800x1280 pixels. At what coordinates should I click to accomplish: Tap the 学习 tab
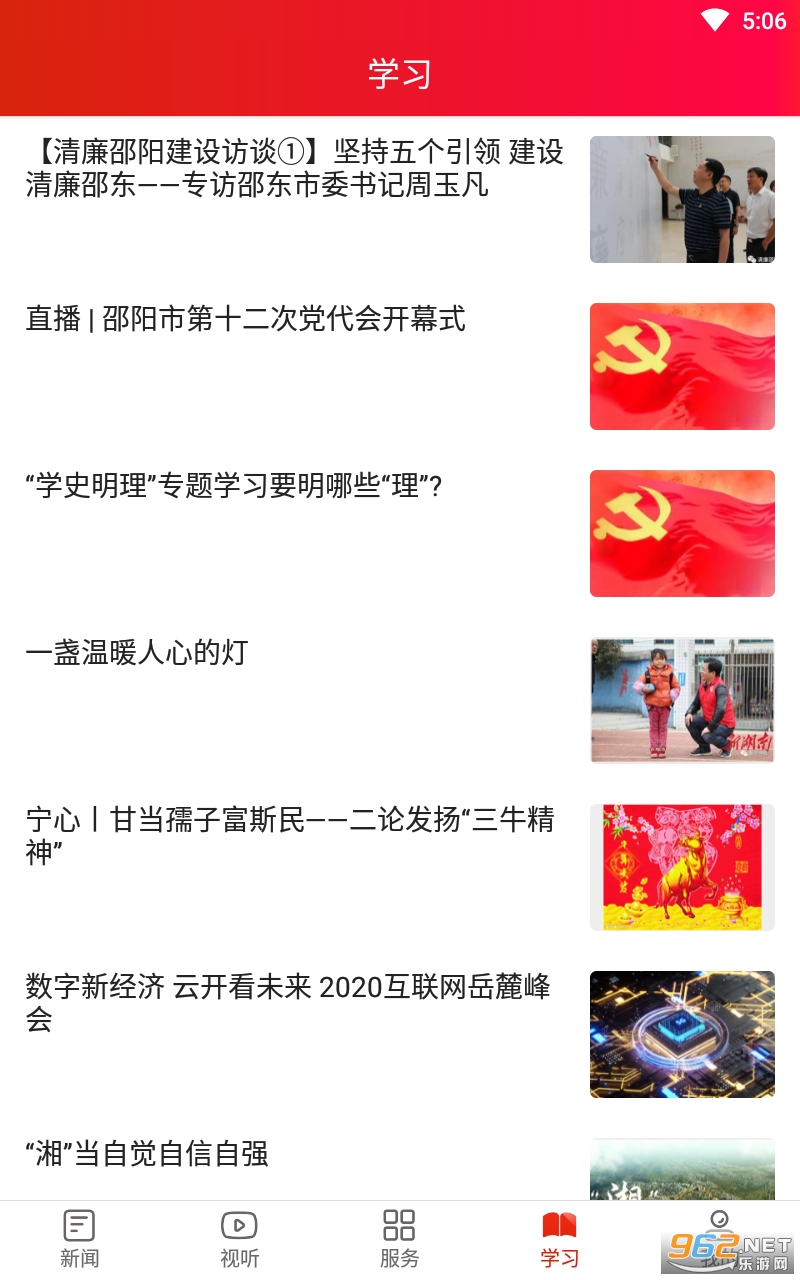(559, 1240)
